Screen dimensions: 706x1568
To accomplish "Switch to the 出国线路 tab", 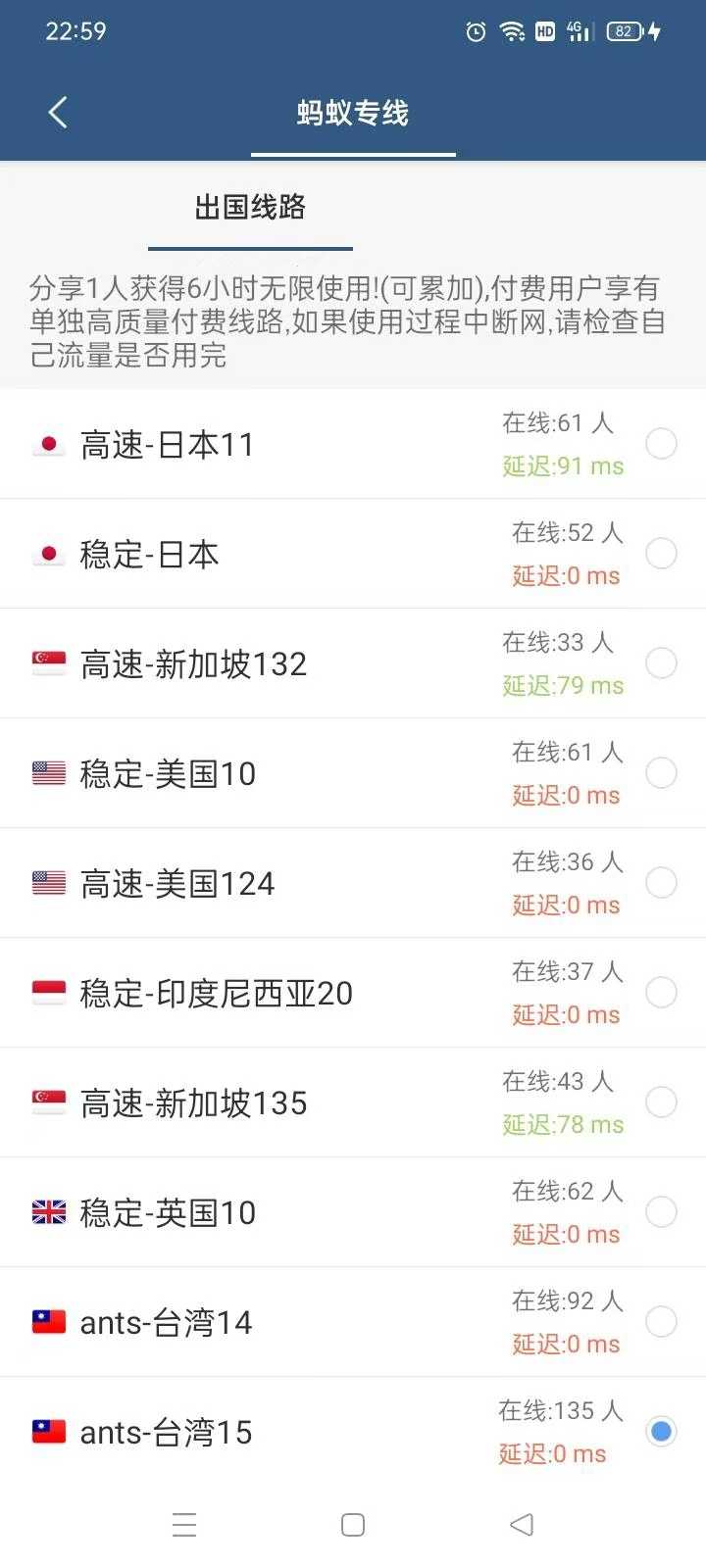I will pyautogui.click(x=250, y=208).
